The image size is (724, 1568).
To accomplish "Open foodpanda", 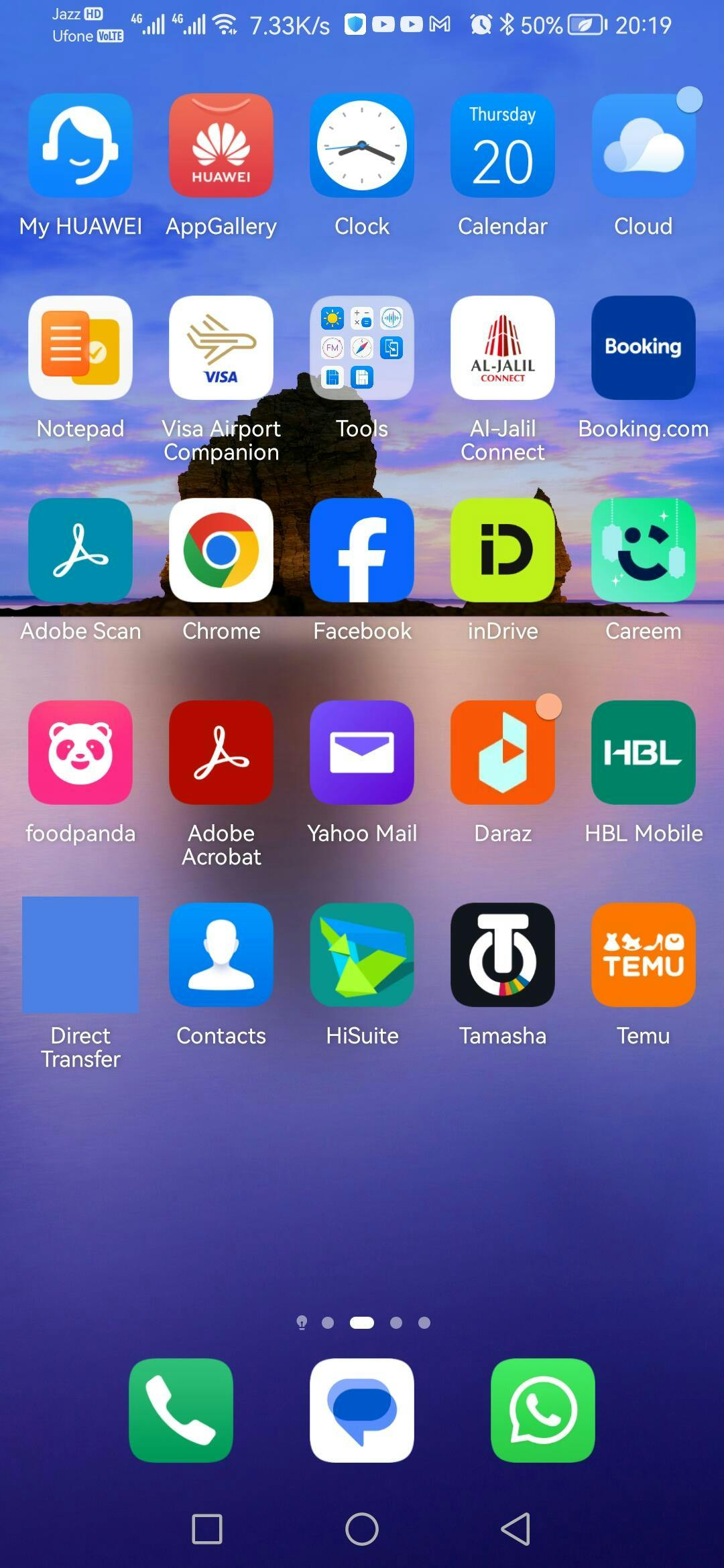I will pyautogui.click(x=80, y=753).
